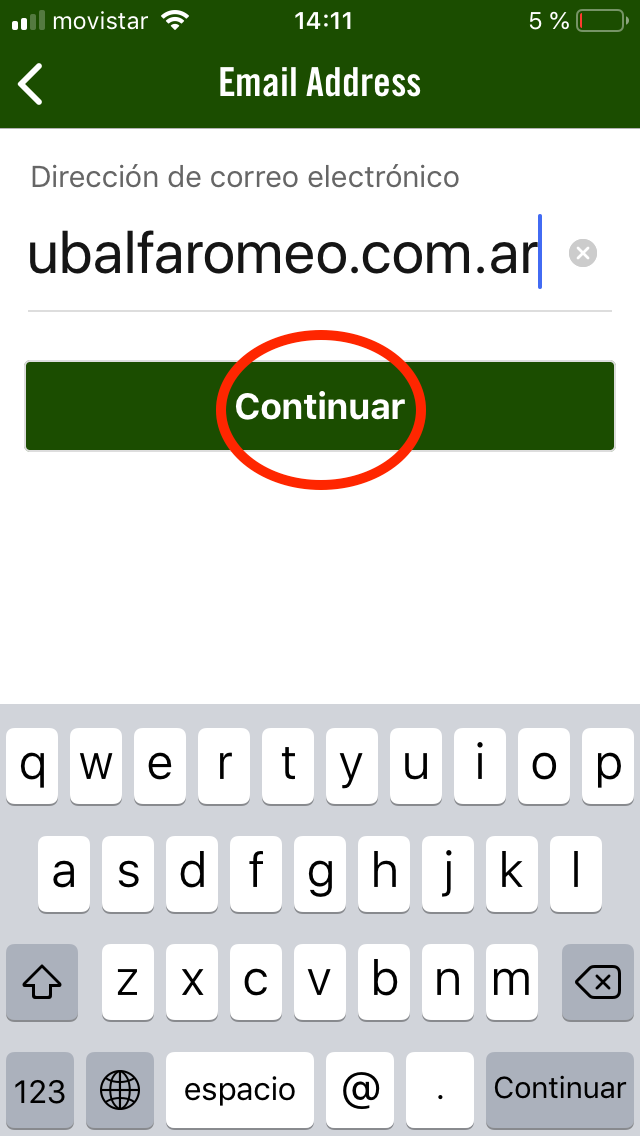Tap the green Continuar button
This screenshot has width=640, height=1136.
point(320,406)
